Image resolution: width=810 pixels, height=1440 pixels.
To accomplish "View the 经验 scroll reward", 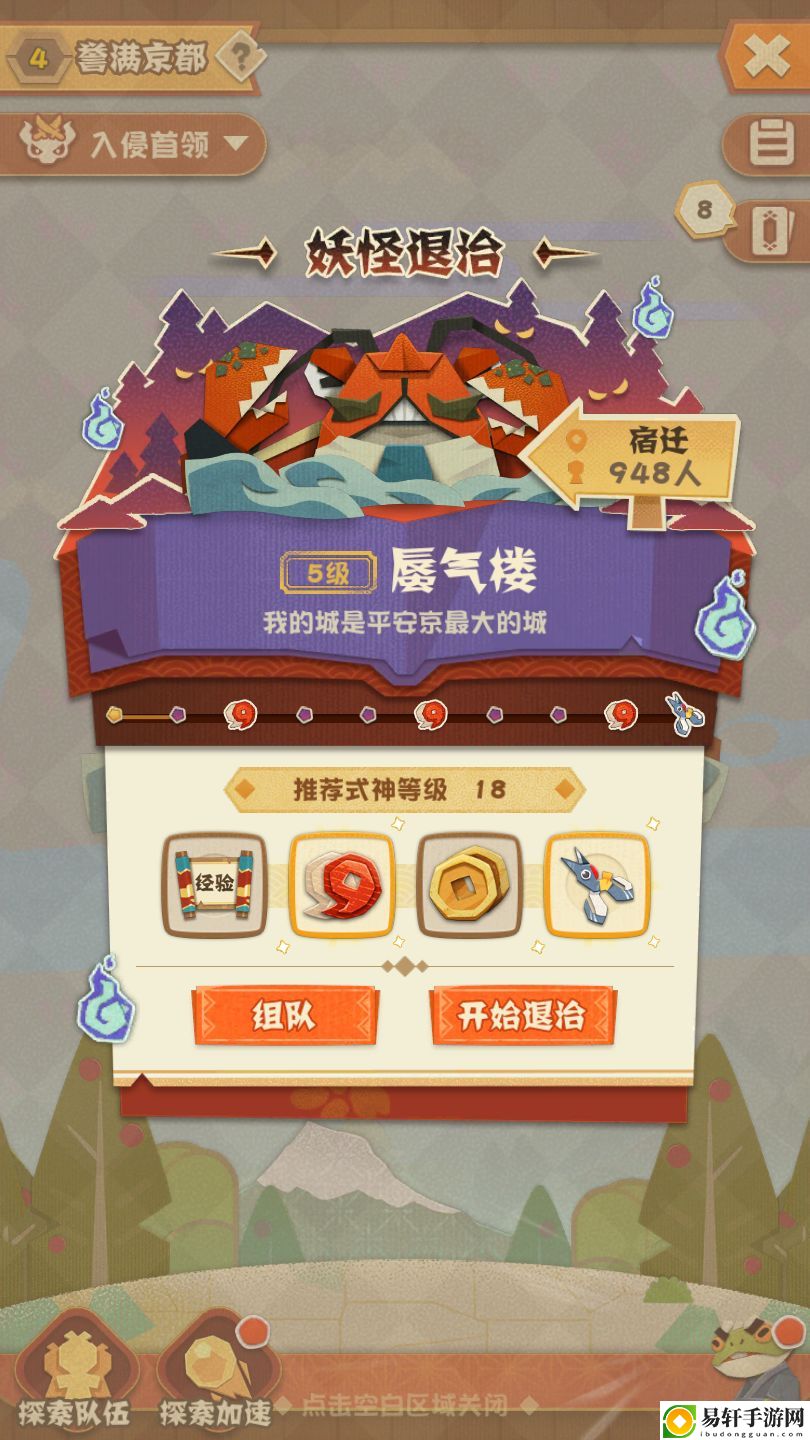I will [214, 885].
